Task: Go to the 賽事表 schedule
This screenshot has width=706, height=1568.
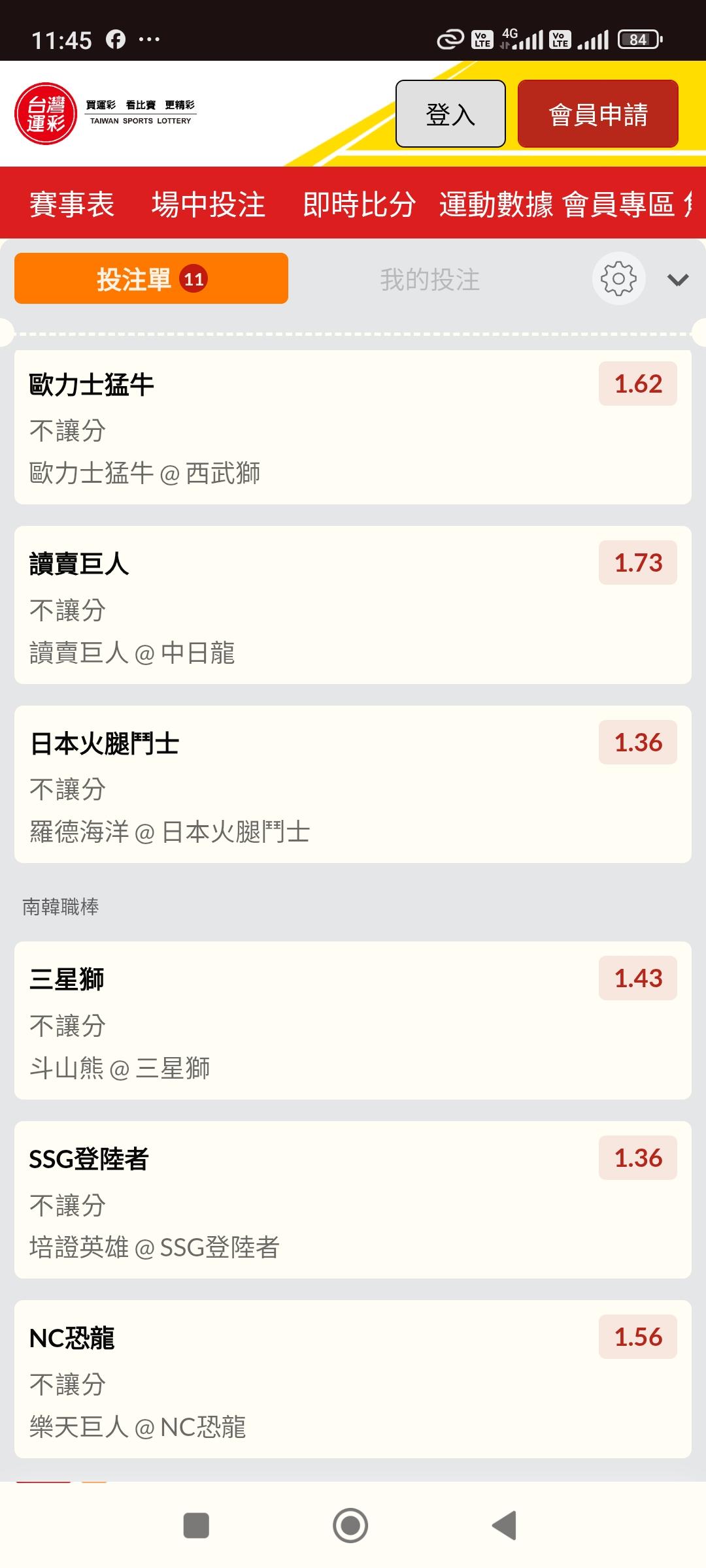Action: click(72, 204)
